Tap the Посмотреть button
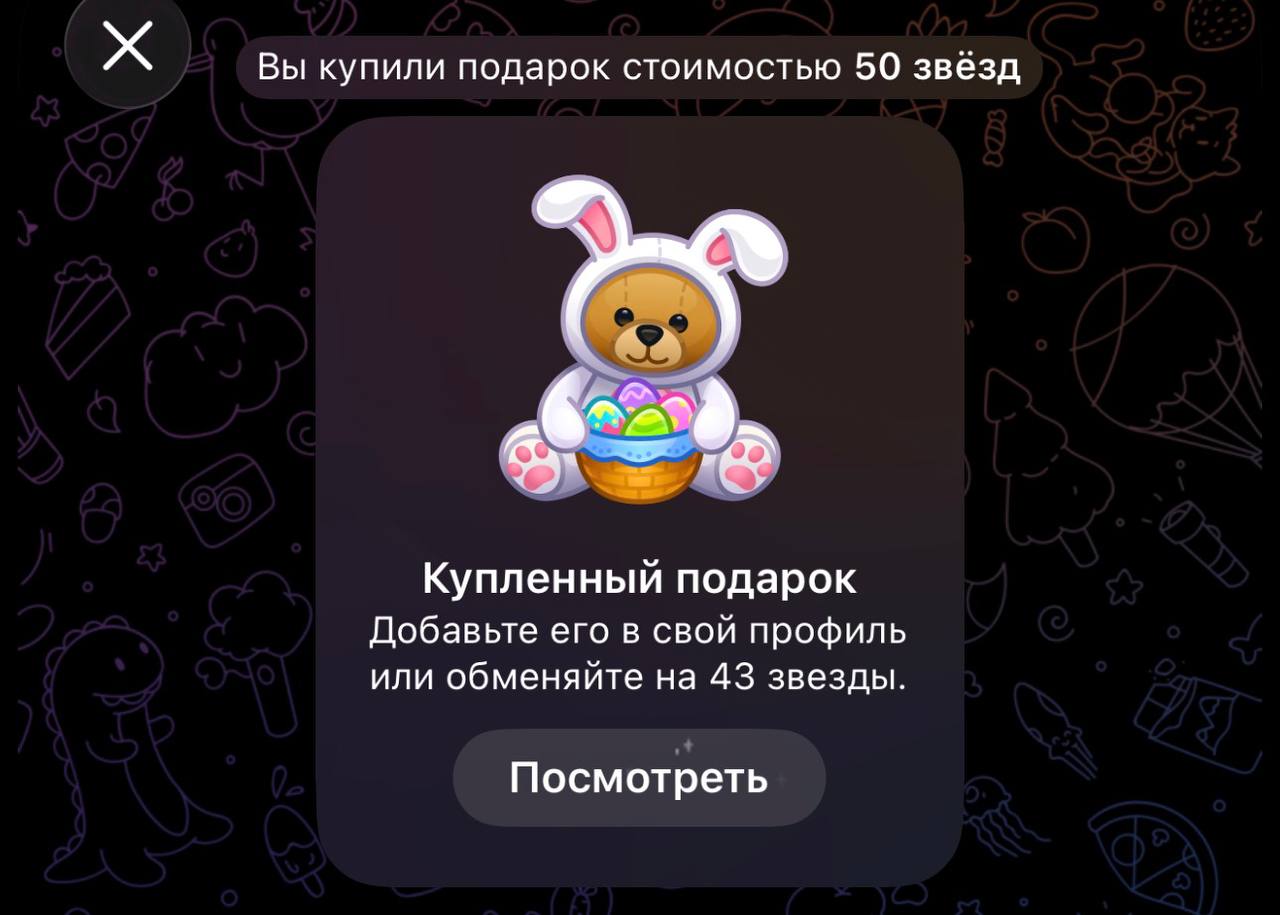The image size is (1280, 915). [x=639, y=778]
